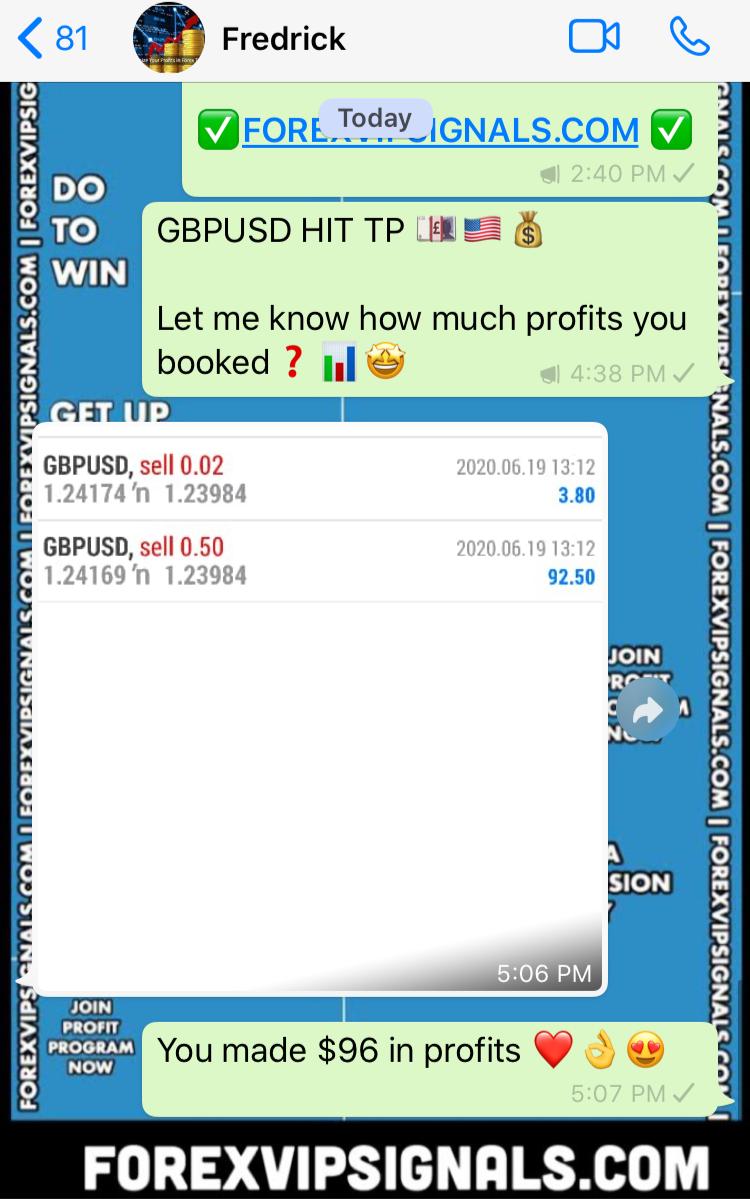Go back to the chats list
Image resolution: width=750 pixels, height=1199 pixels.
(52, 39)
